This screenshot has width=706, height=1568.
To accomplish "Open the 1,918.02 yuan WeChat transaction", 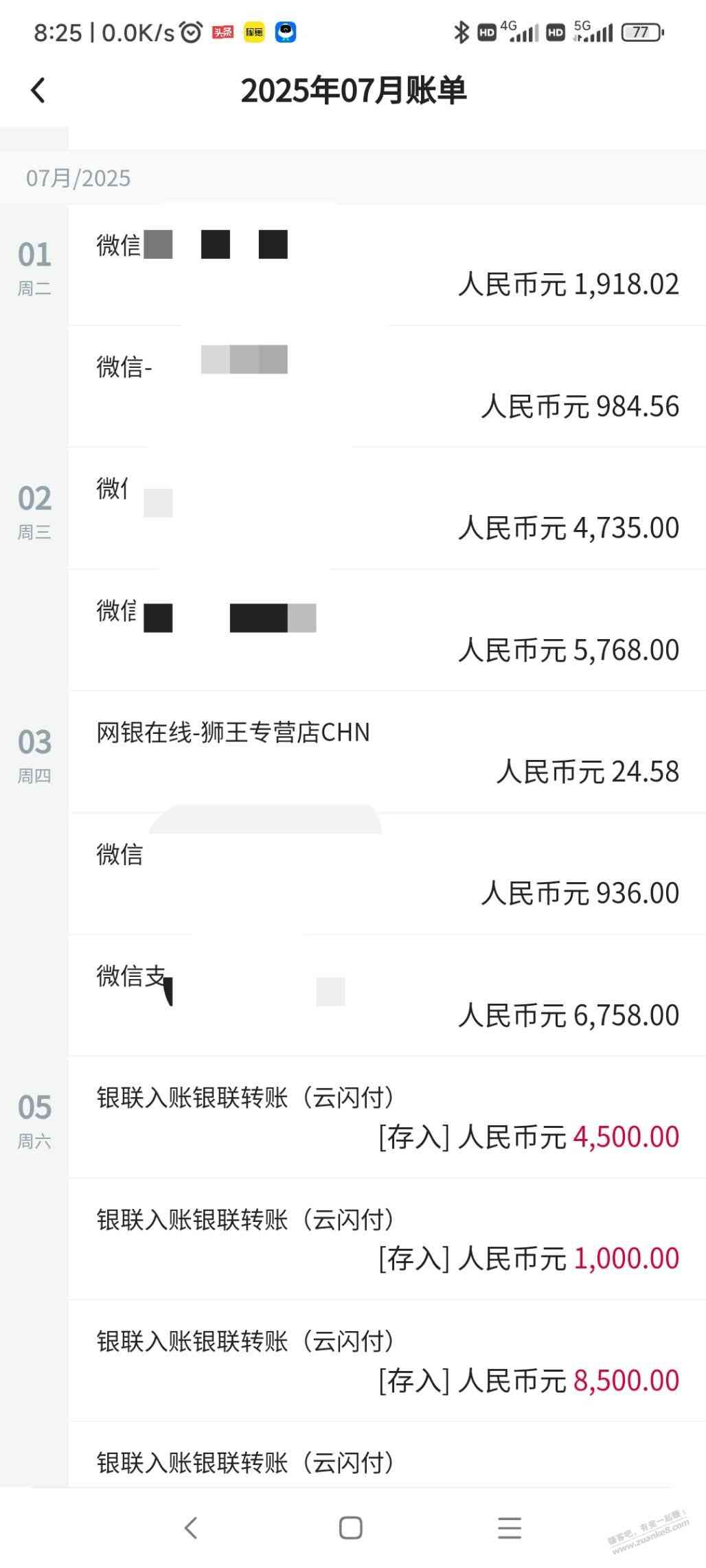I will pos(387,265).
